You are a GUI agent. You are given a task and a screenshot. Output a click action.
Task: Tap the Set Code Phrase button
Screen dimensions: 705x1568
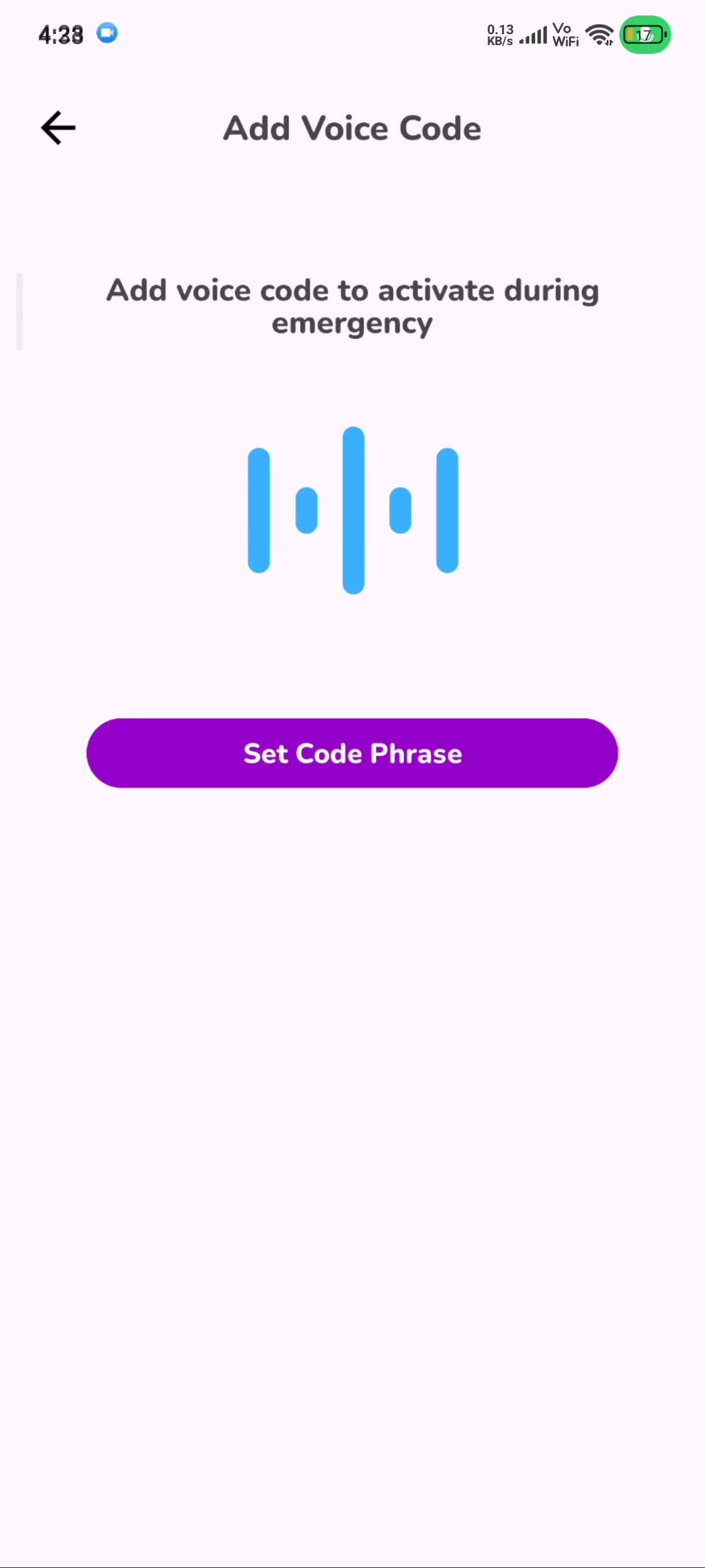352,753
